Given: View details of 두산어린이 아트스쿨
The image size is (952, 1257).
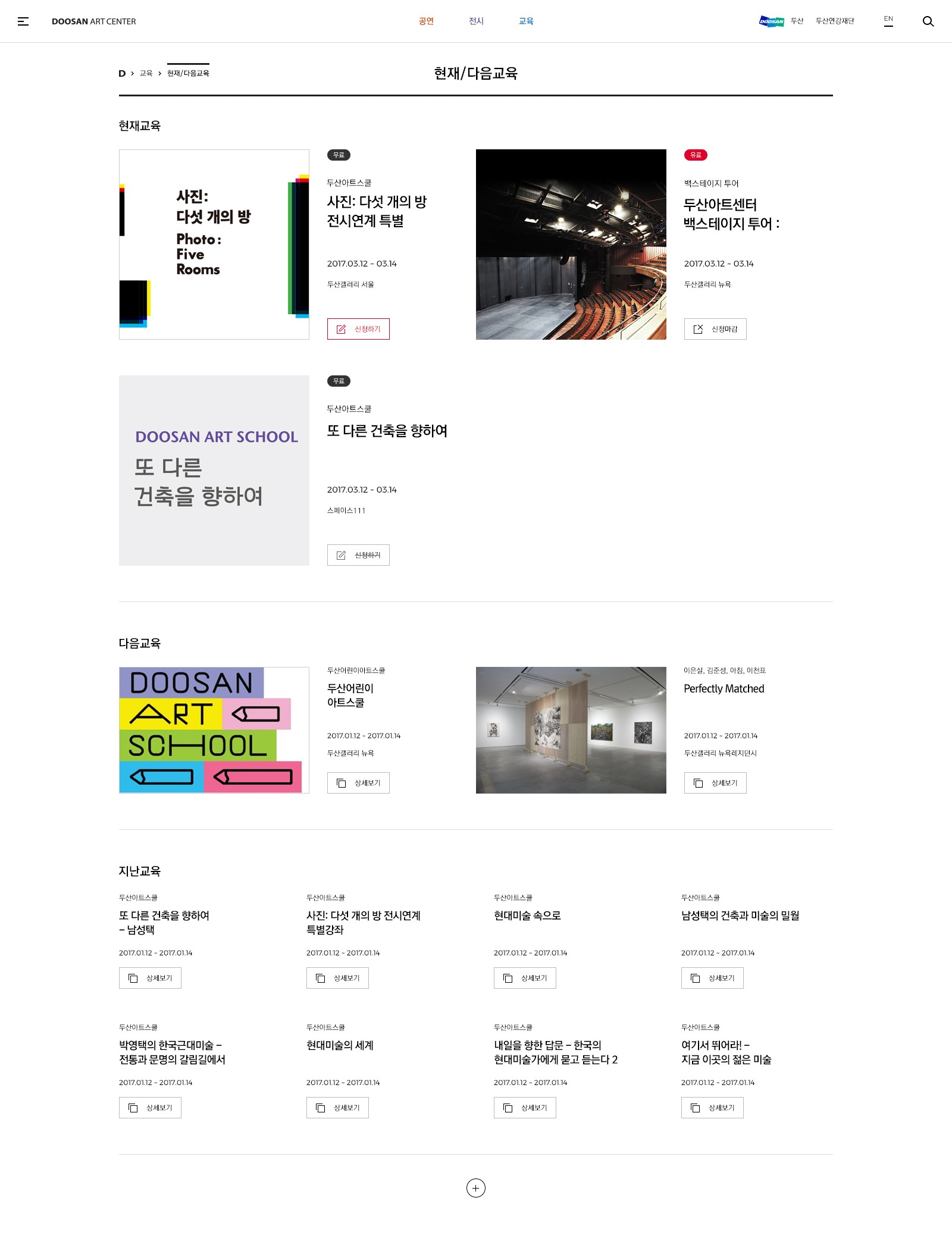Looking at the screenshot, I should pos(358,783).
